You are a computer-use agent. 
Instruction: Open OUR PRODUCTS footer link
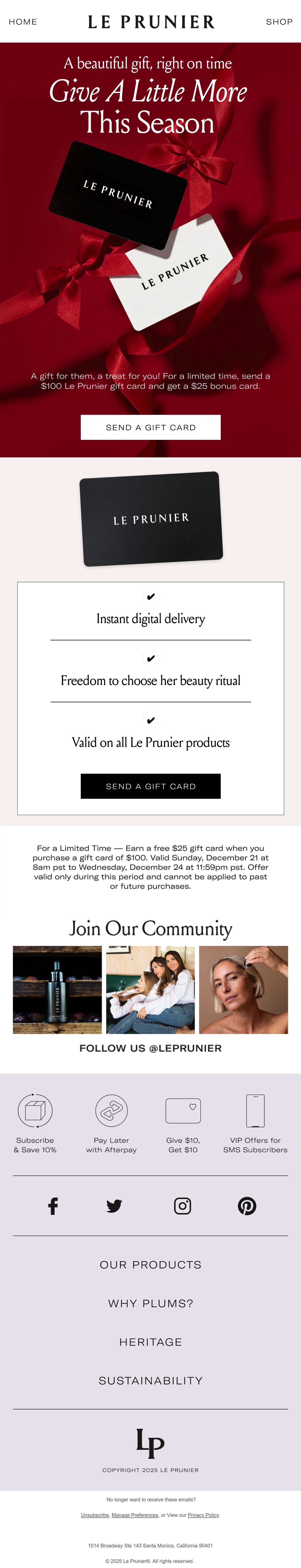coord(150,1265)
